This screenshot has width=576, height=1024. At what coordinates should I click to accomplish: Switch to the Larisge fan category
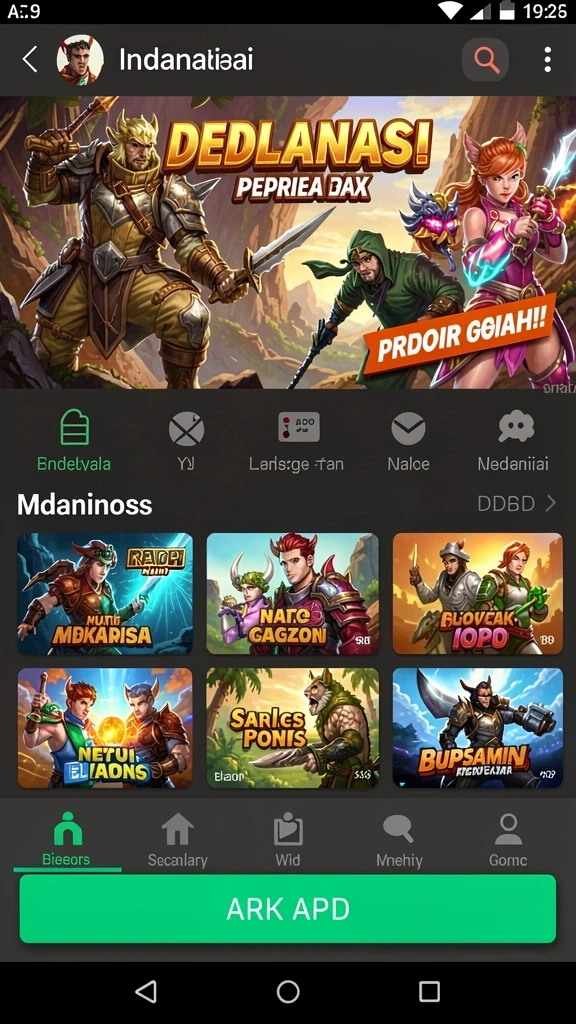coord(296,441)
